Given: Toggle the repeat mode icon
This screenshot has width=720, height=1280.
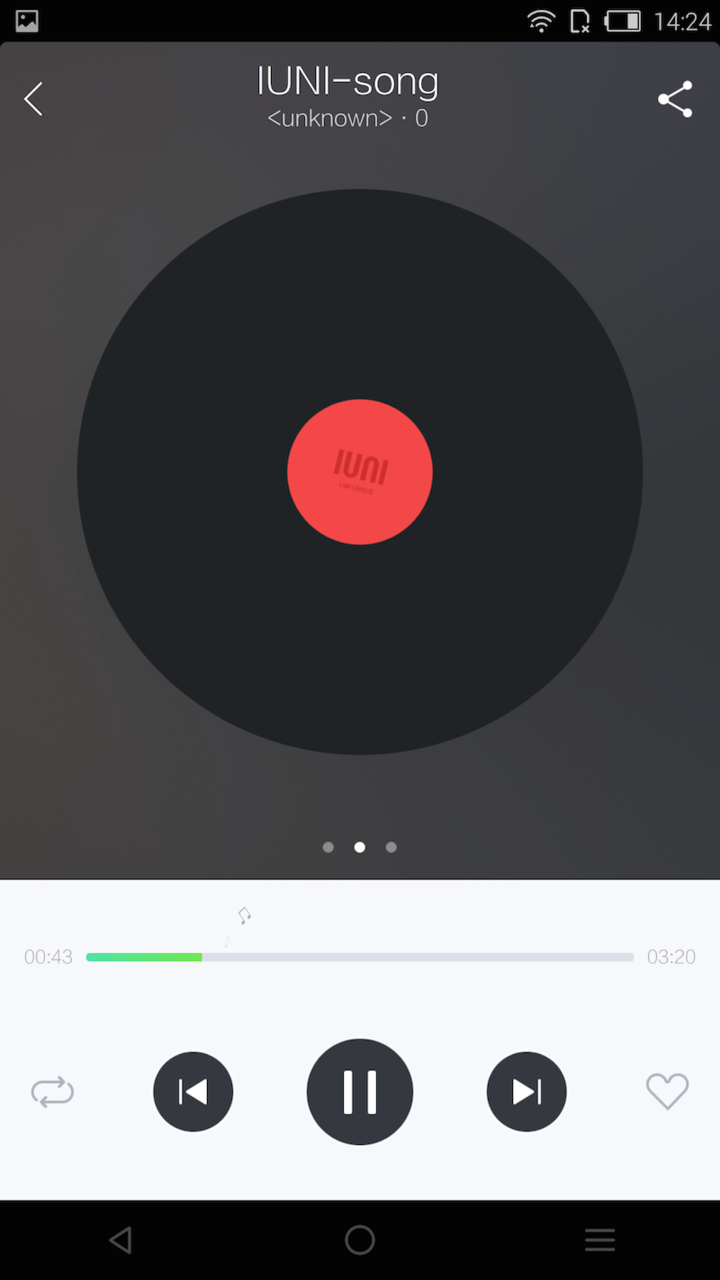Looking at the screenshot, I should (53, 1091).
